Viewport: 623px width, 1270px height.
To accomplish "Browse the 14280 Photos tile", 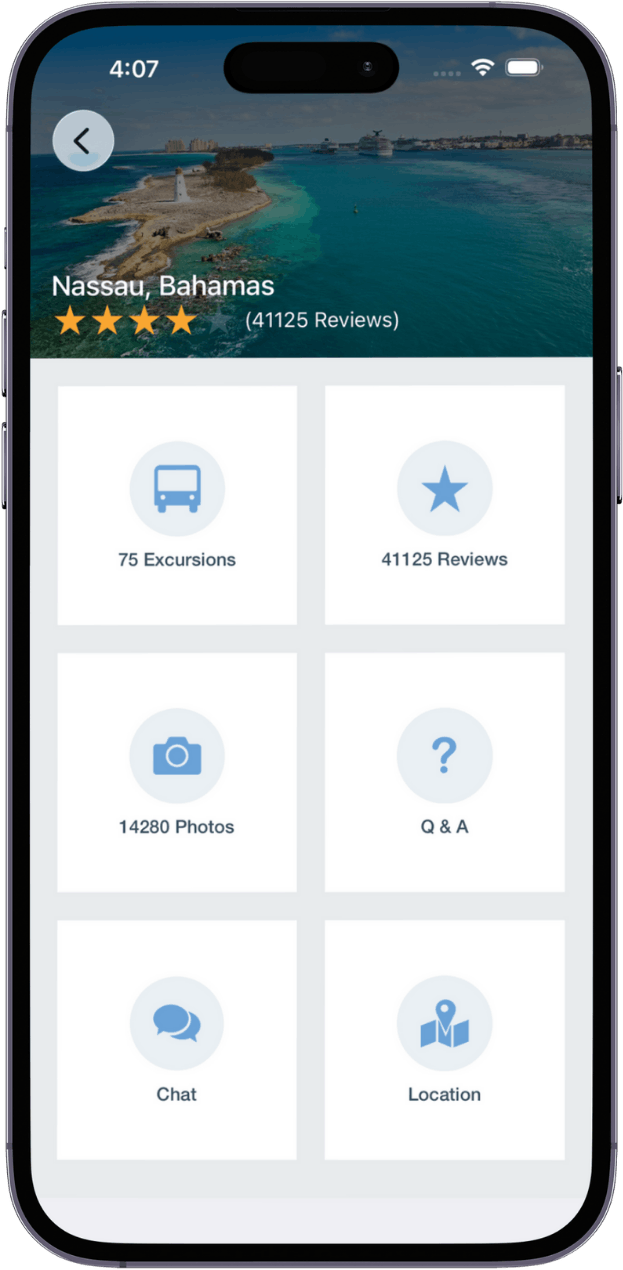I will point(177,772).
